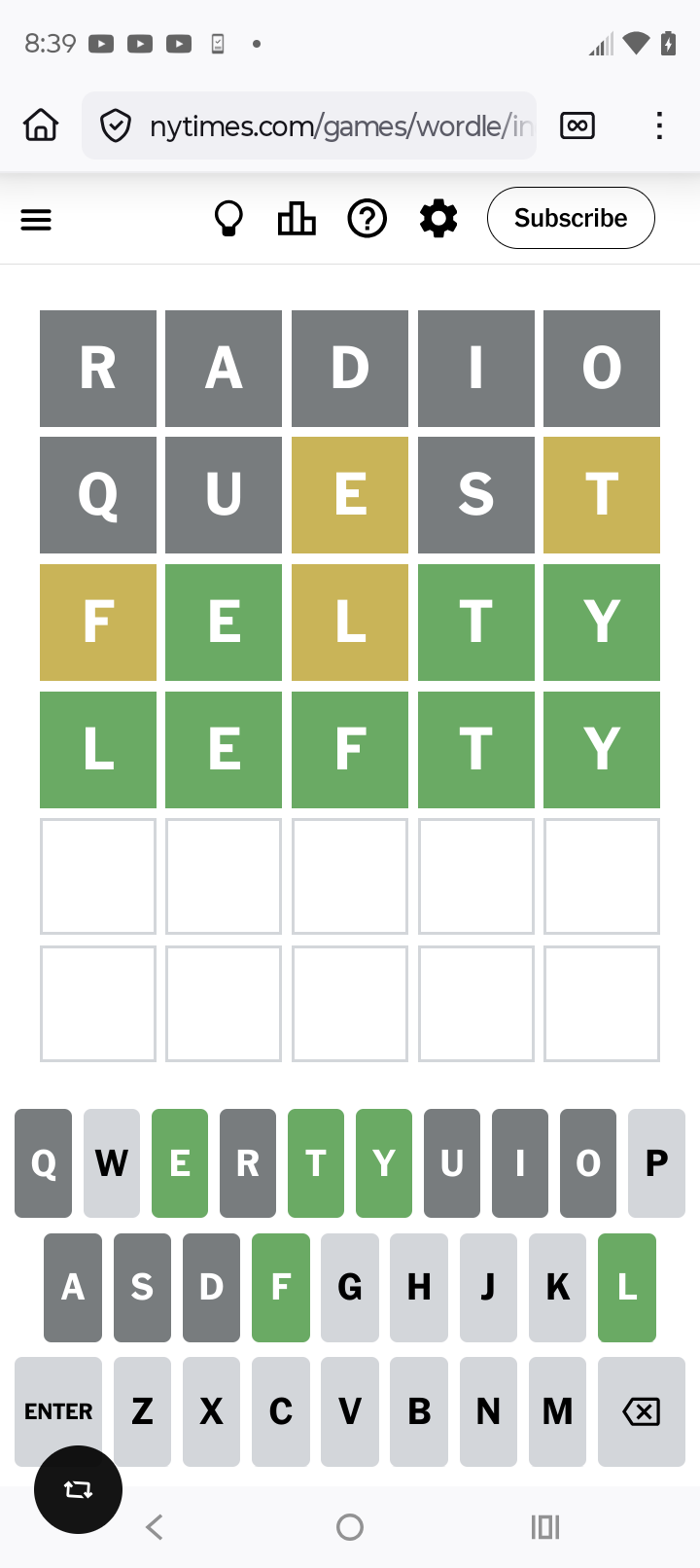Open Wordle settings gear
This screenshot has width=700, height=1568.
pos(438,219)
